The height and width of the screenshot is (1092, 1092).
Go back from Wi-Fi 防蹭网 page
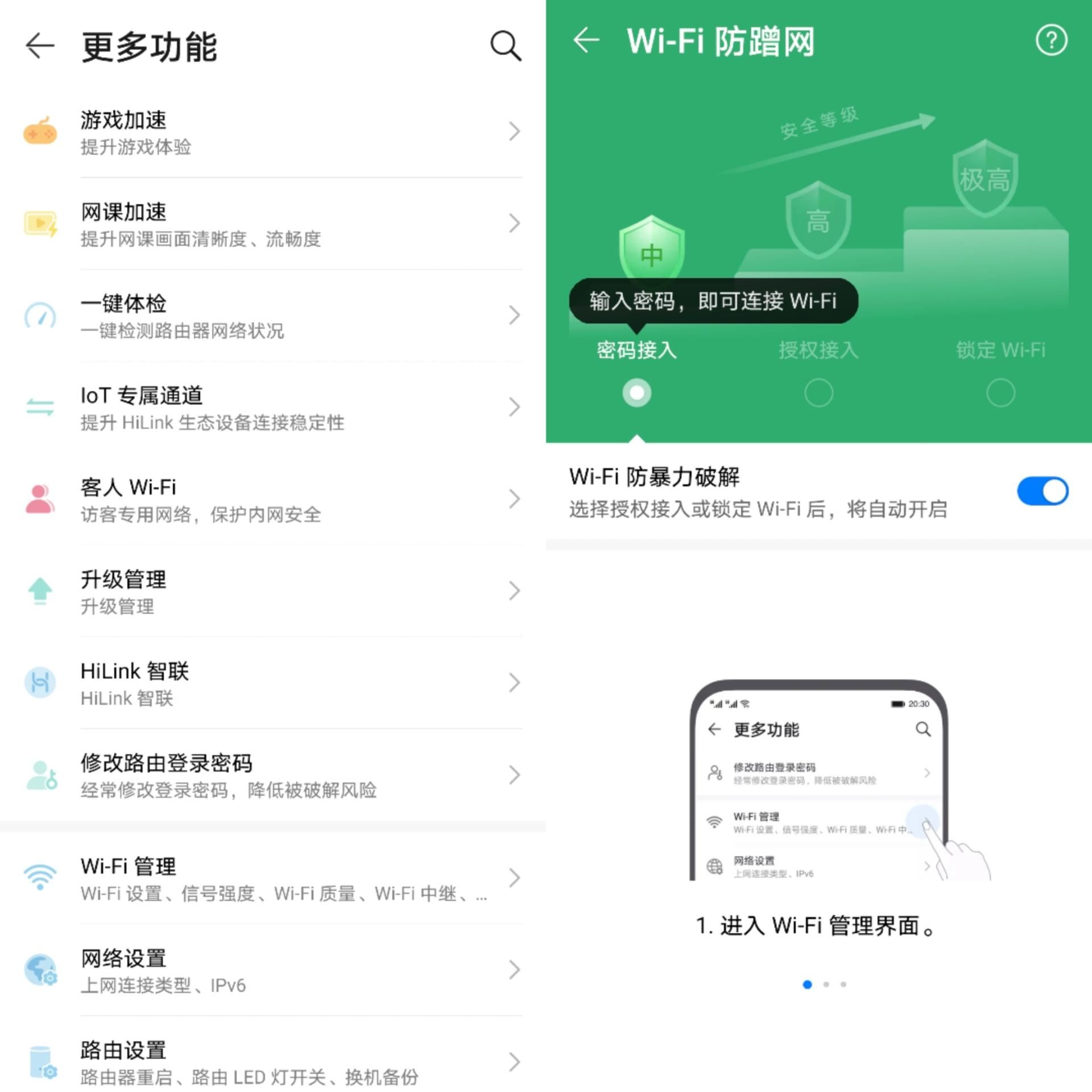coord(586,40)
